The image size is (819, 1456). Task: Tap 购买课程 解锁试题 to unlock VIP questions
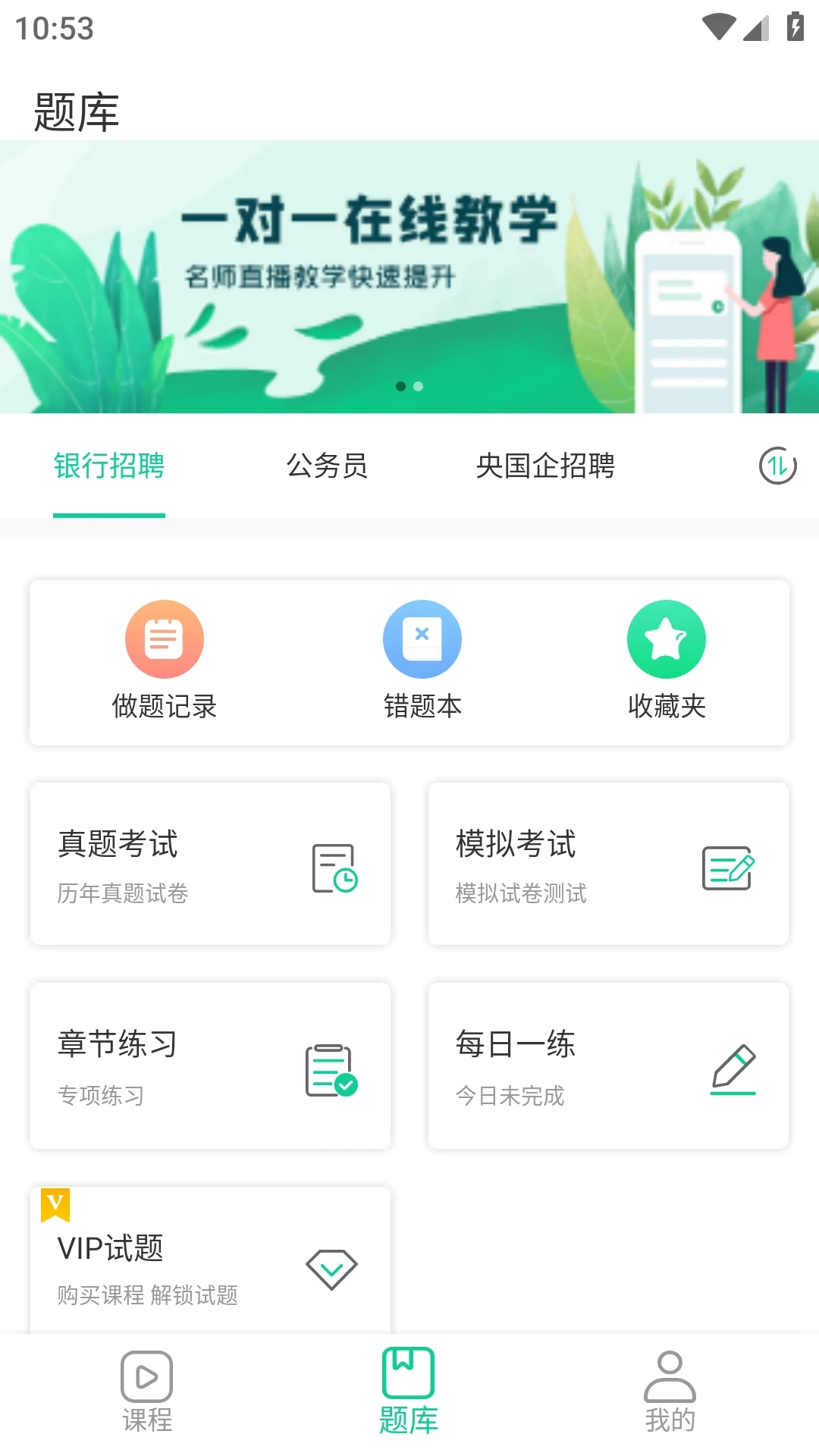149,1295
